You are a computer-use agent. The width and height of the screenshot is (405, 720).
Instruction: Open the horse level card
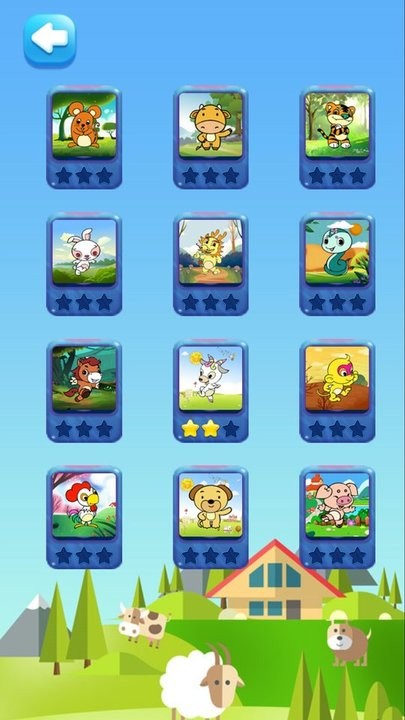point(84,390)
